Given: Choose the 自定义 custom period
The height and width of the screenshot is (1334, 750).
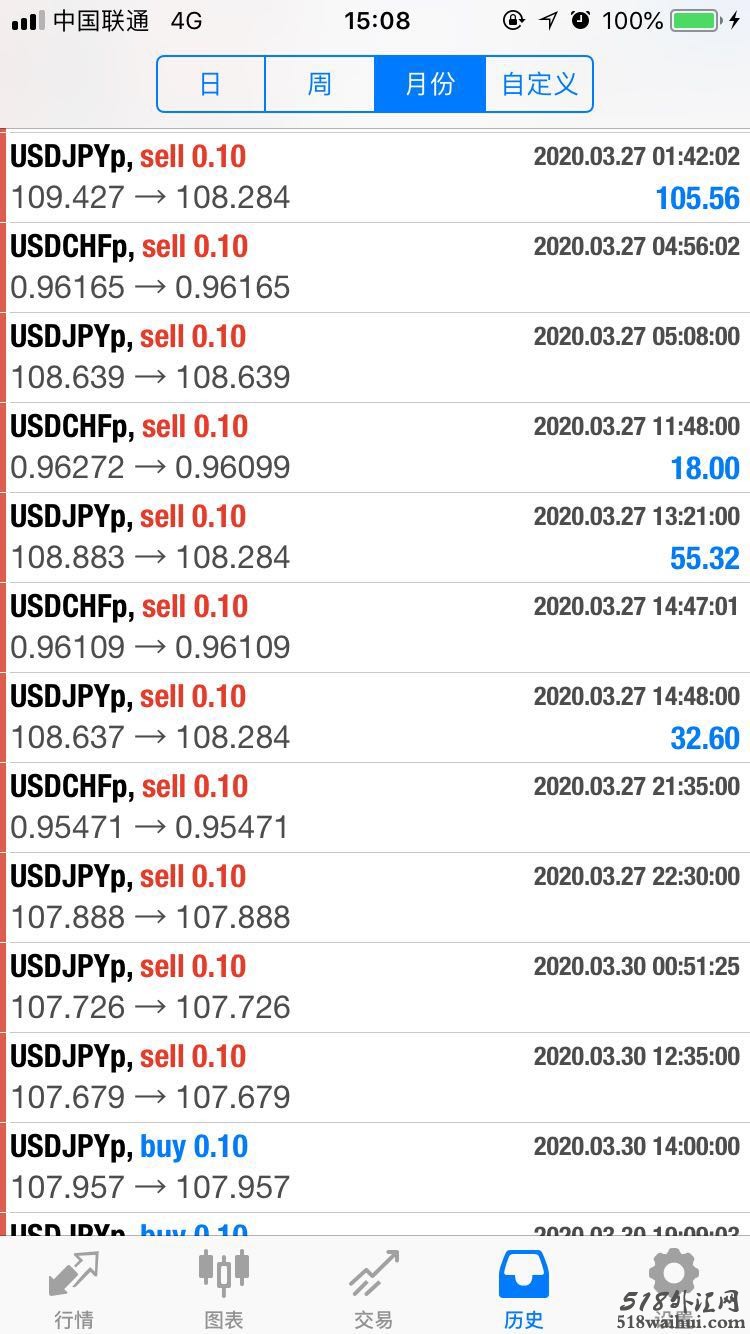Looking at the screenshot, I should (539, 84).
